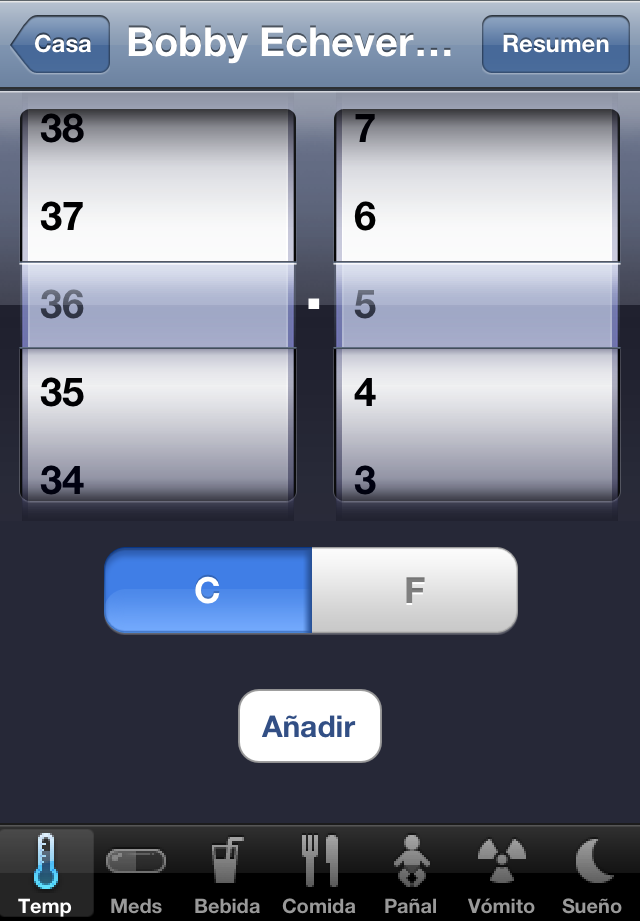Open the Resumen summary
The height and width of the screenshot is (921, 640).
[x=555, y=44]
